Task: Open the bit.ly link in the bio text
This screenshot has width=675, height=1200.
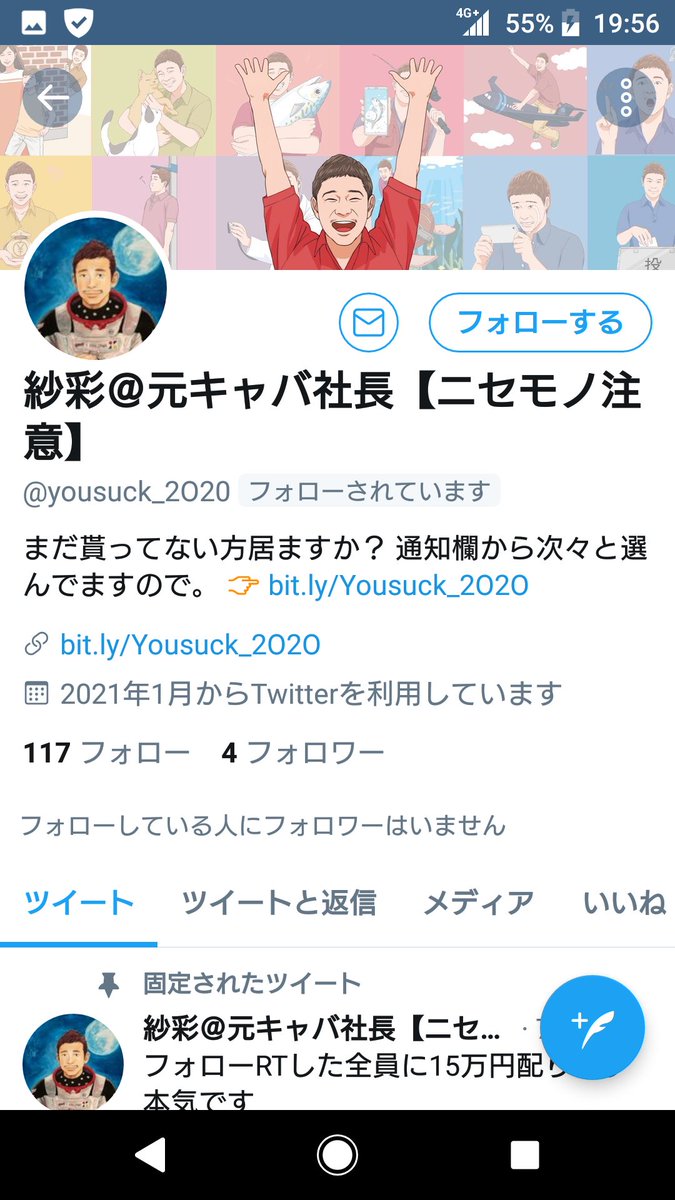Action: 398,585
